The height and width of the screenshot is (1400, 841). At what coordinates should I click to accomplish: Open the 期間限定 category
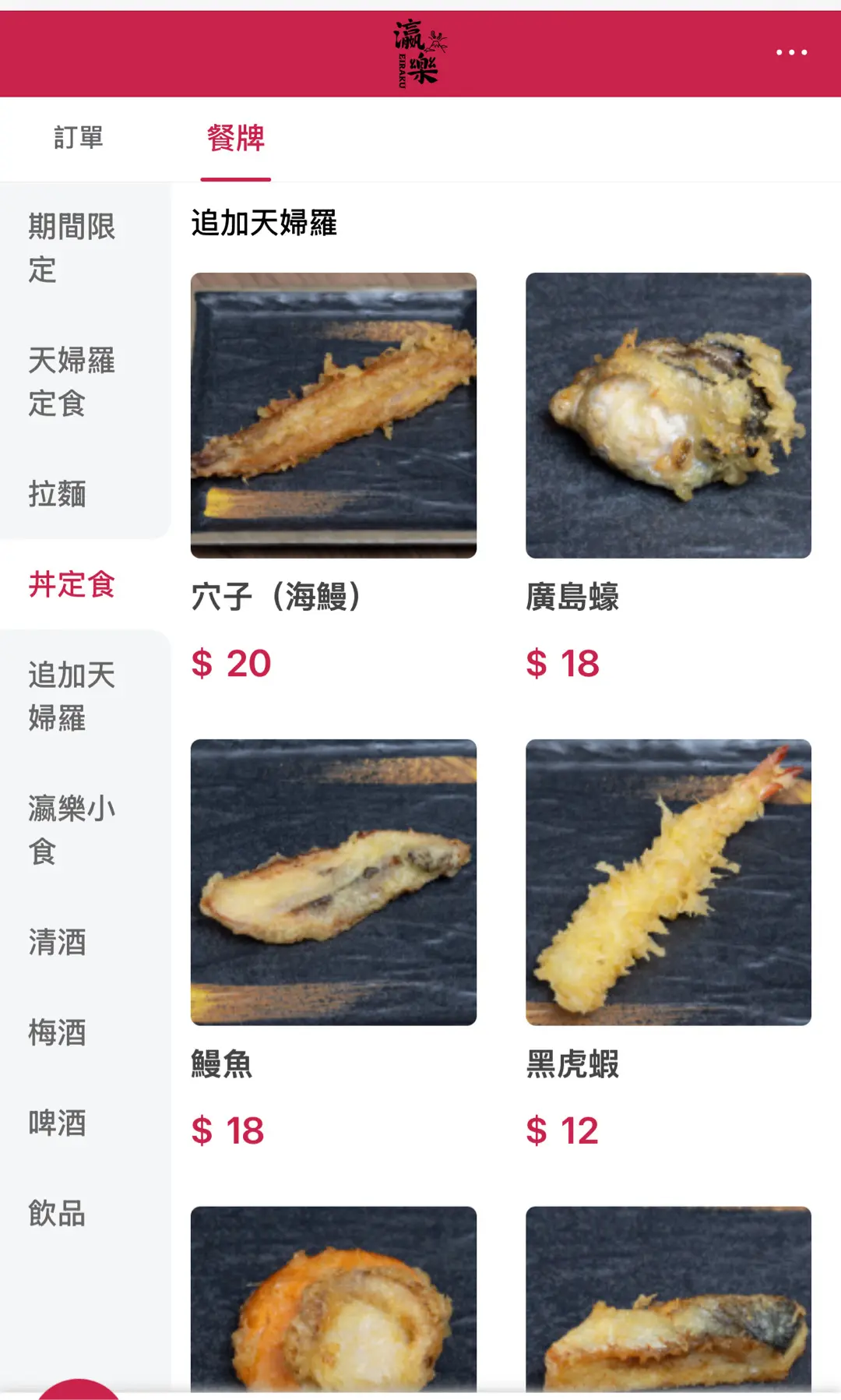(x=72, y=249)
